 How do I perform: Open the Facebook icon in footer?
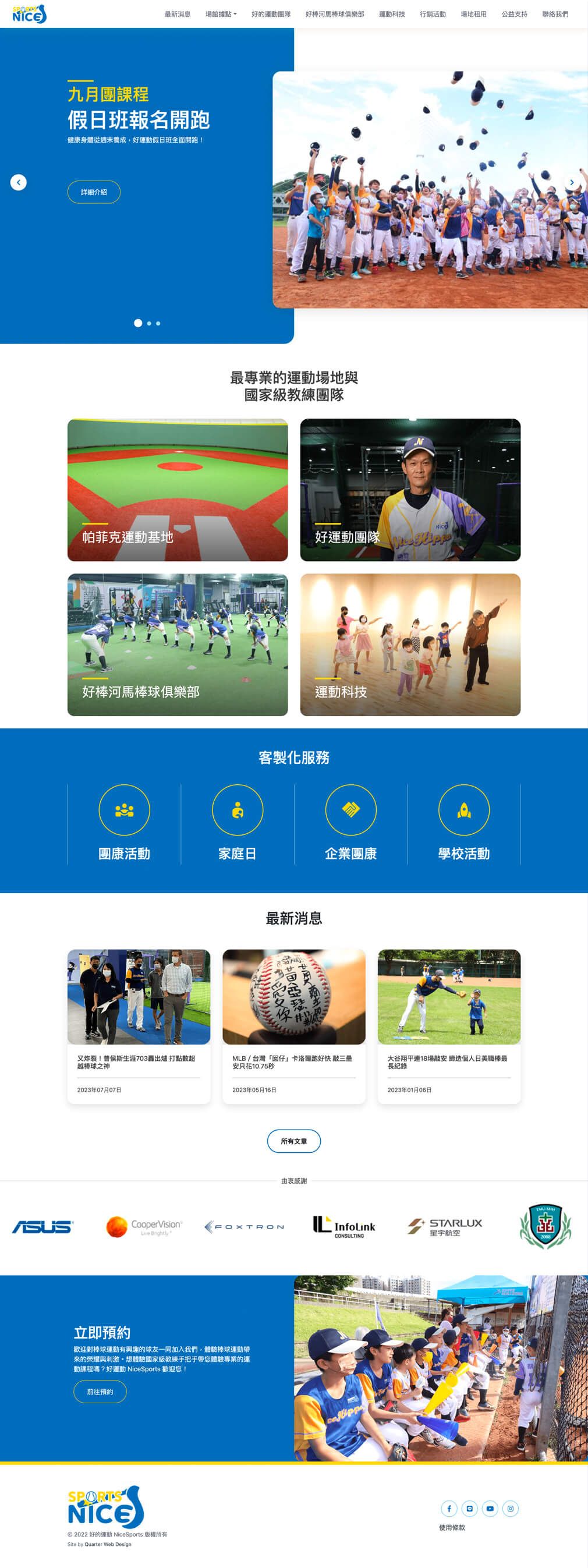(449, 1508)
